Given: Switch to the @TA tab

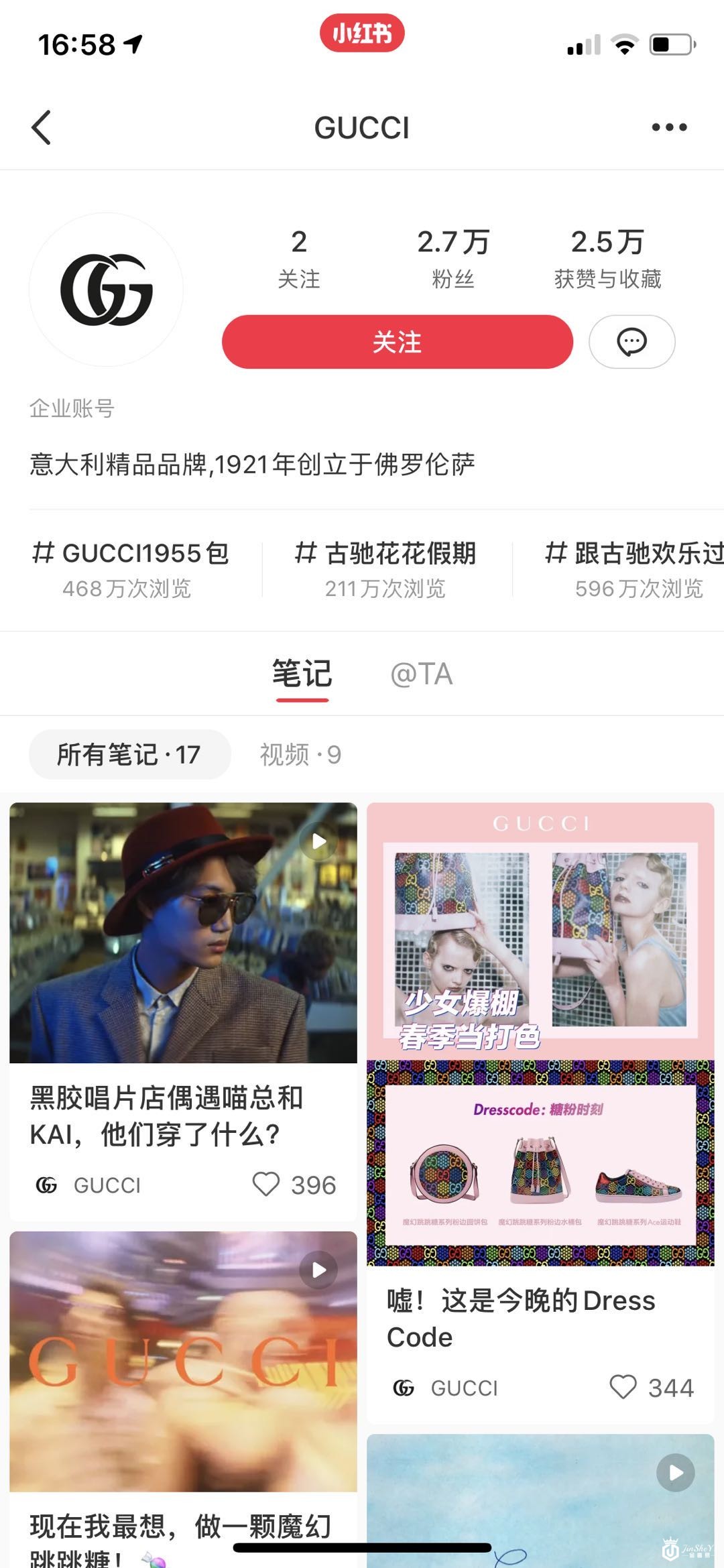Looking at the screenshot, I should 421,674.
